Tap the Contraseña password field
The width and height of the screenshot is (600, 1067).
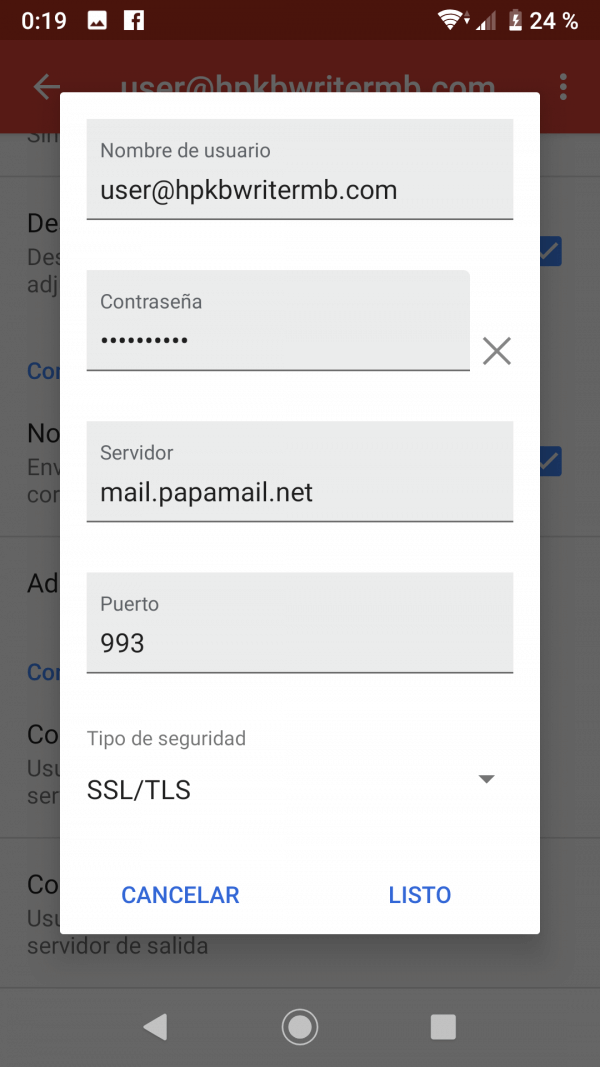click(x=278, y=321)
